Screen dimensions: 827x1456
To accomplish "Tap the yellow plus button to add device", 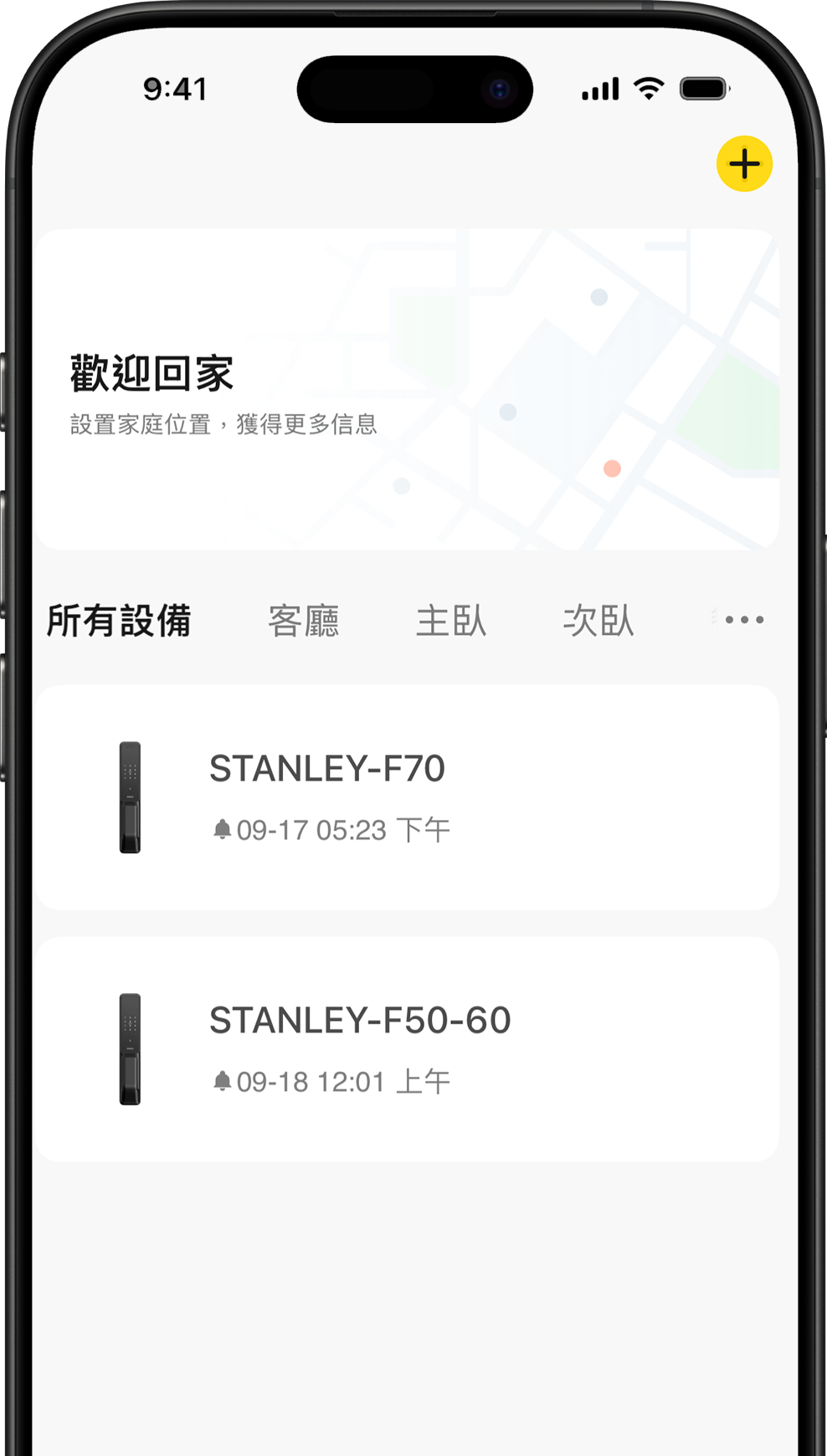I will point(744,164).
